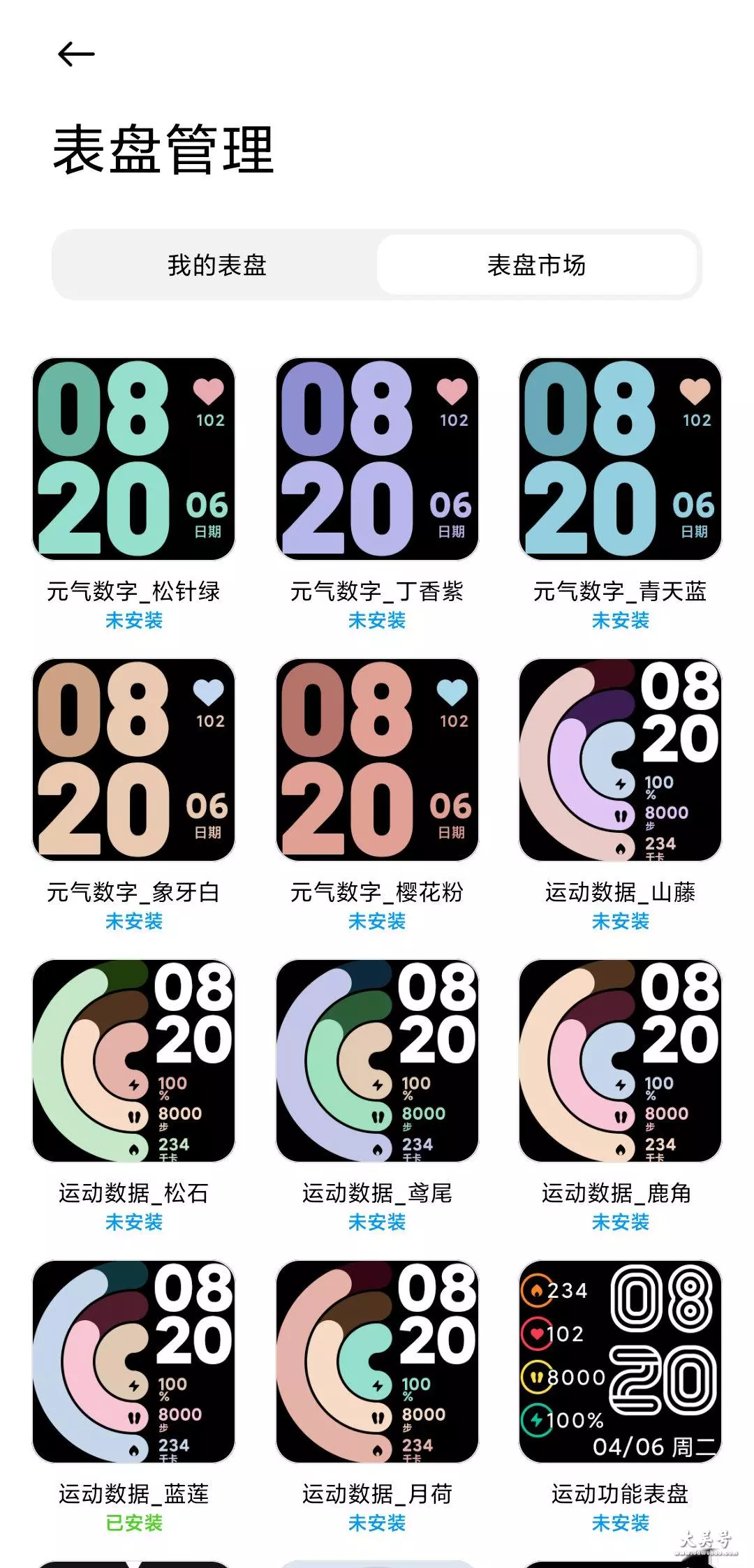The image size is (754, 1568).
Task: Choose the 运动数据_鸢尾 watch face
Action: click(377, 1061)
